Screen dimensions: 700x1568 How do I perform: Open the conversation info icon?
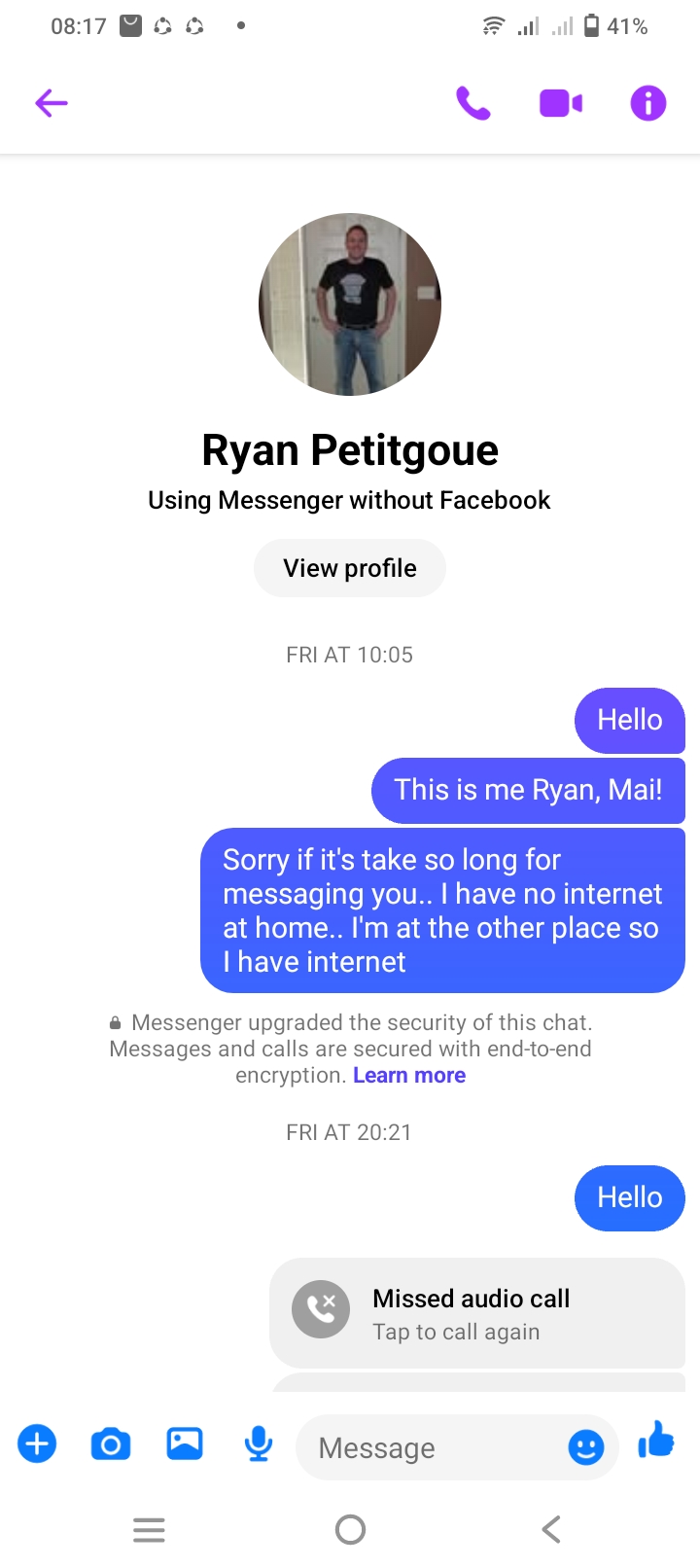648,102
